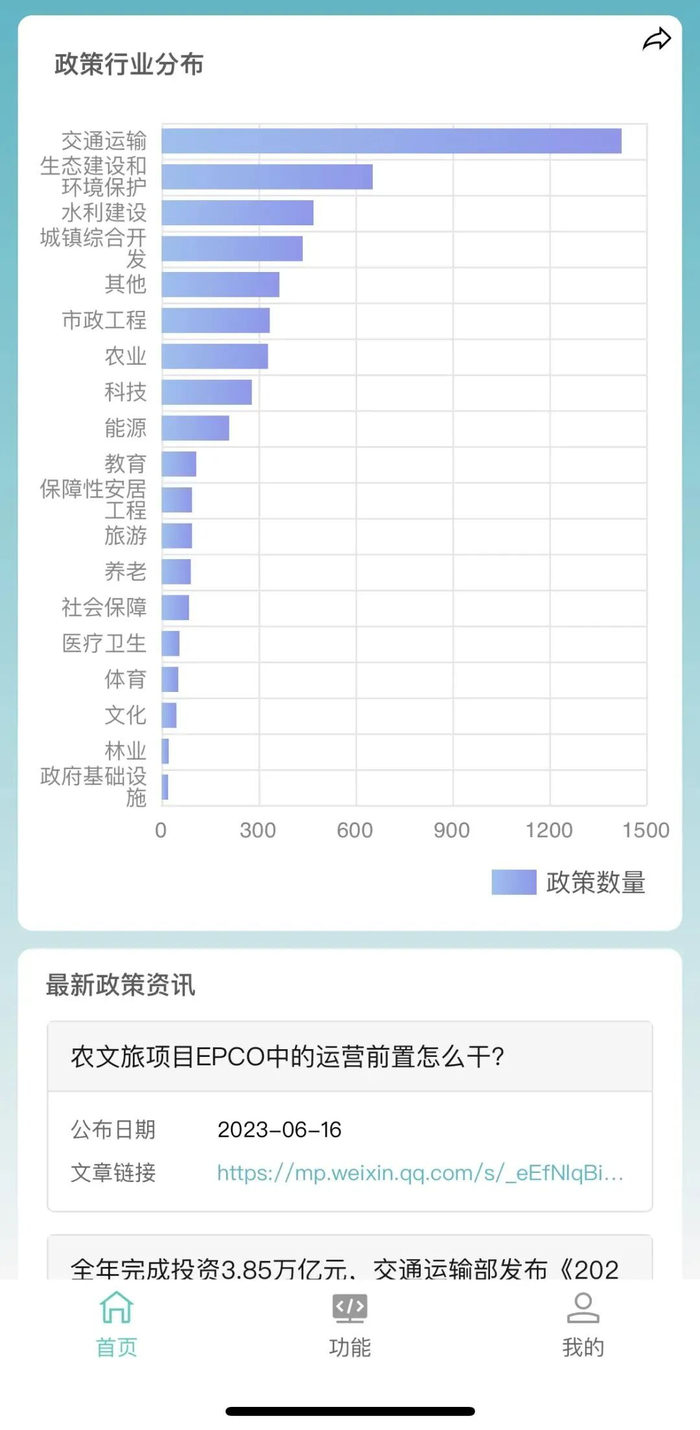Open the 我的 tab
Viewport: 700px width, 1430px height.
pos(583,1325)
